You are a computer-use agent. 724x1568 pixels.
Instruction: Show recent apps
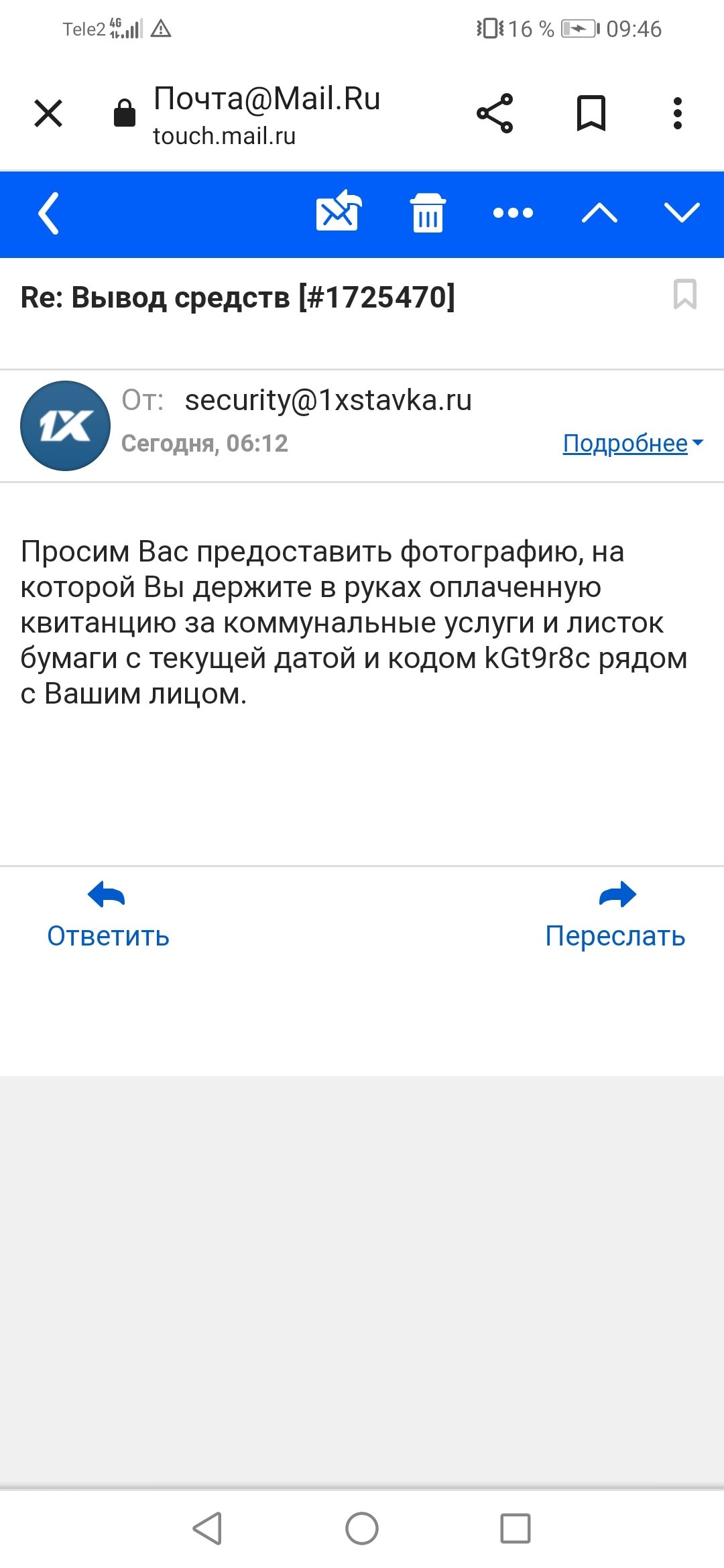point(515,1528)
